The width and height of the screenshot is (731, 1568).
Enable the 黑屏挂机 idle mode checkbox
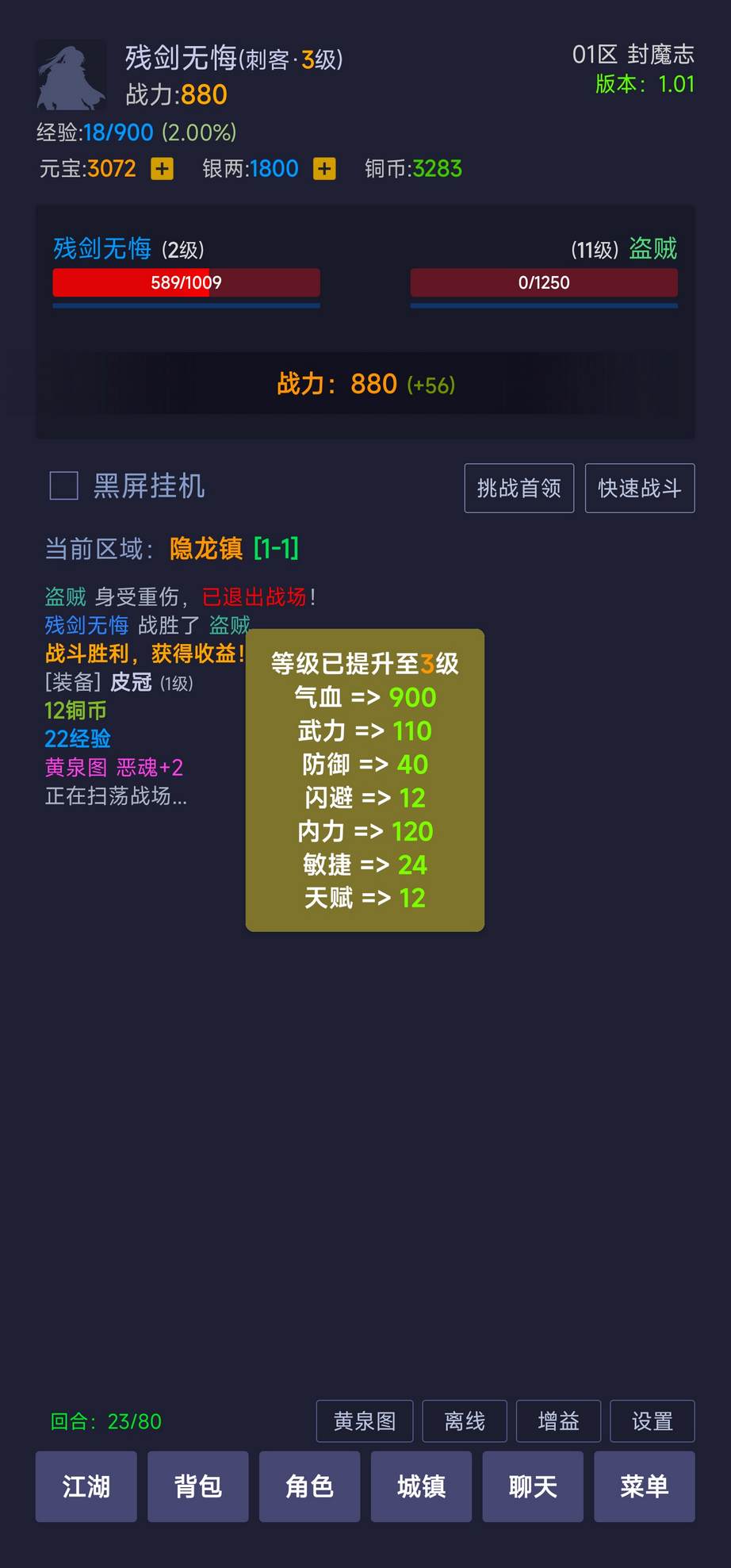(62, 486)
